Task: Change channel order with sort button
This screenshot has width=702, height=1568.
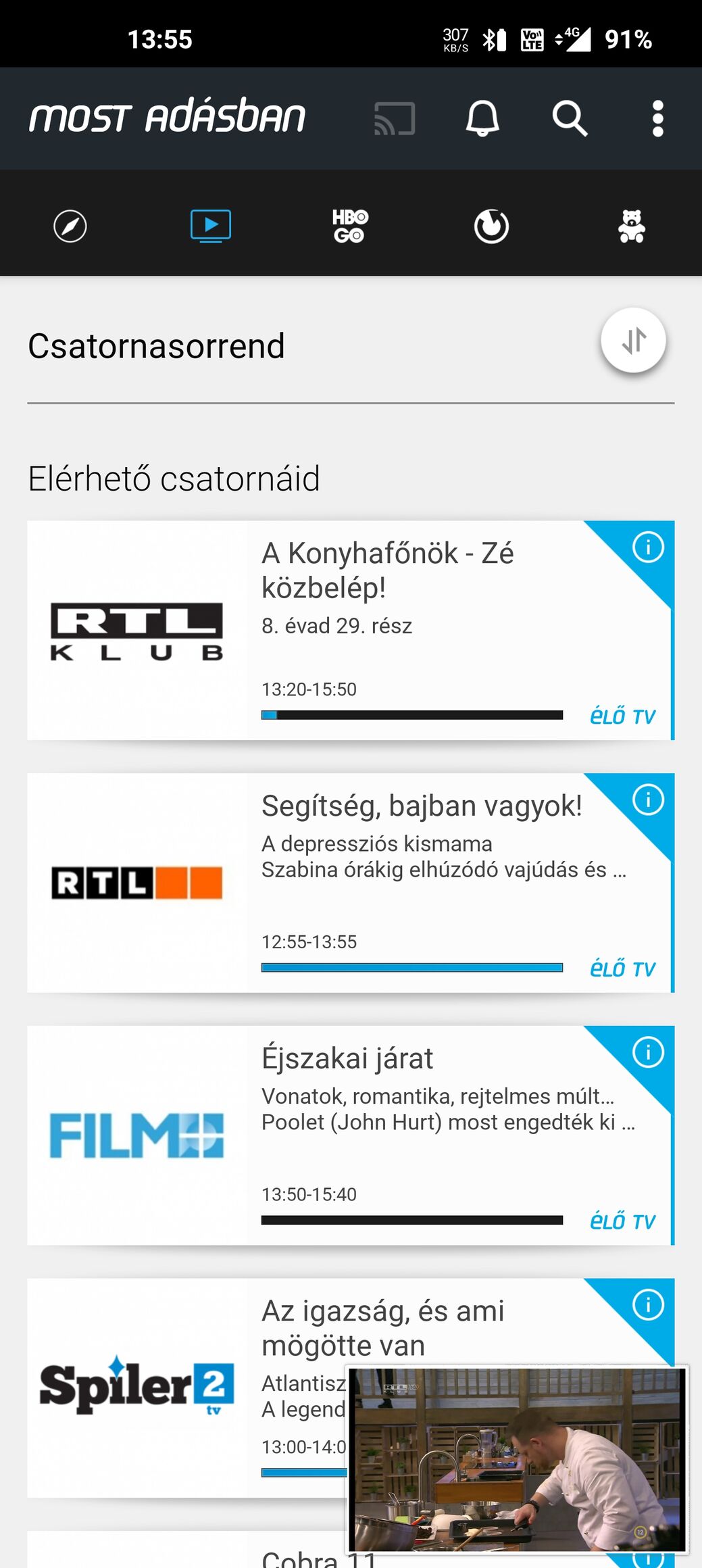Action: tap(633, 341)
